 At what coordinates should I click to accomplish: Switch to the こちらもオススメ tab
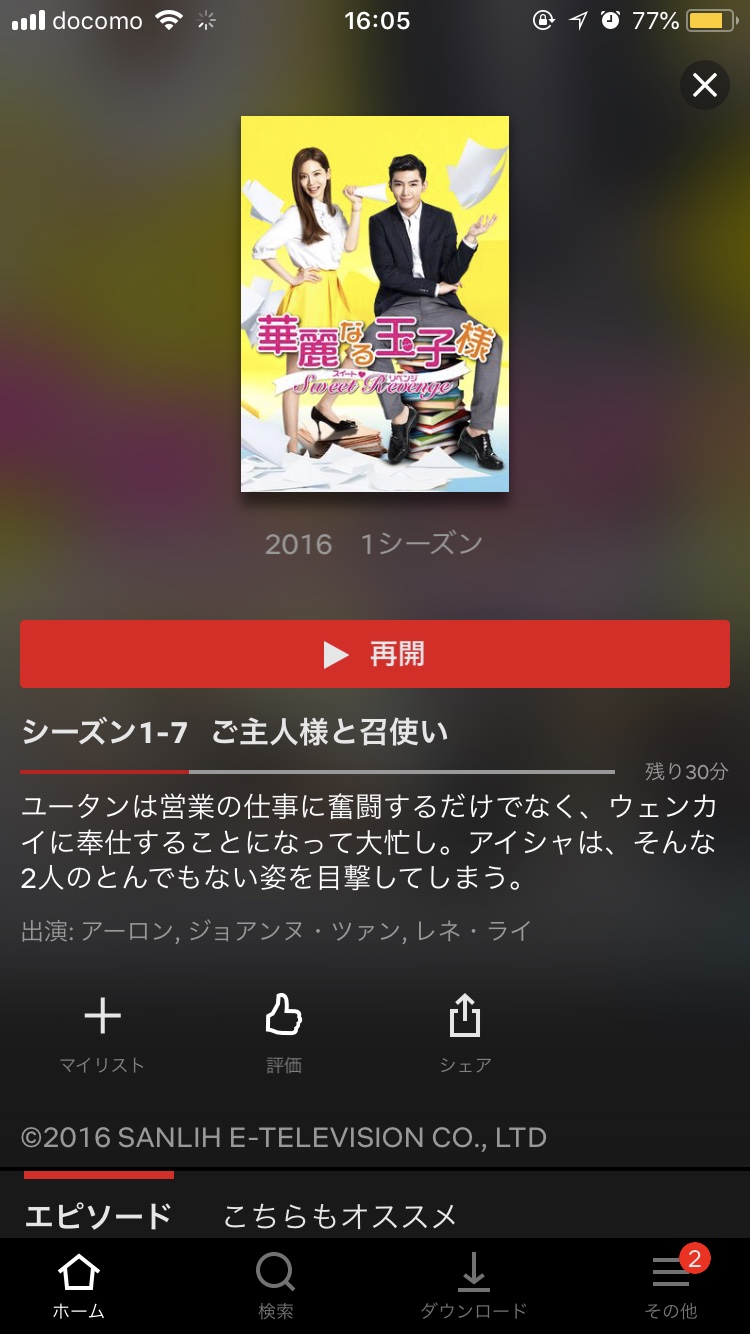(x=340, y=1216)
